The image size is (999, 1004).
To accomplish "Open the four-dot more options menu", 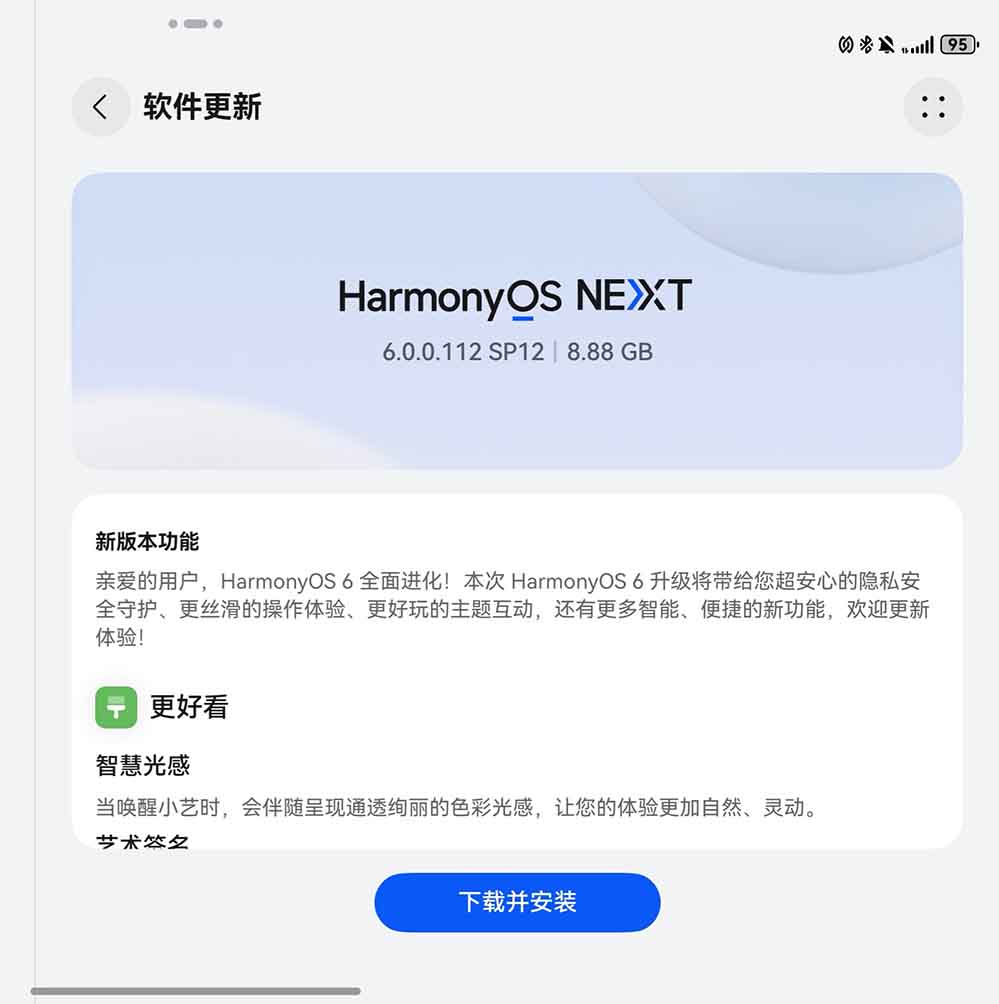I will click(933, 107).
